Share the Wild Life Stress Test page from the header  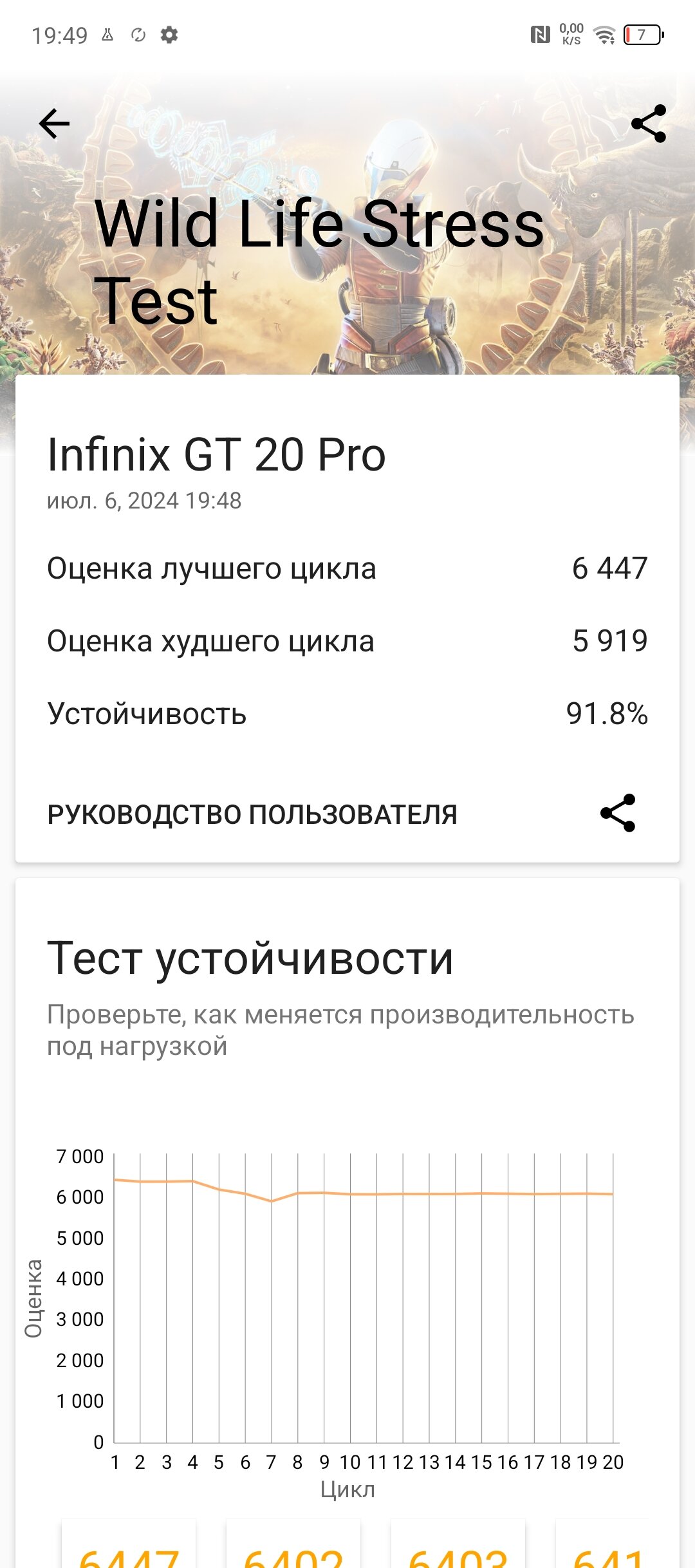pyautogui.click(x=649, y=124)
